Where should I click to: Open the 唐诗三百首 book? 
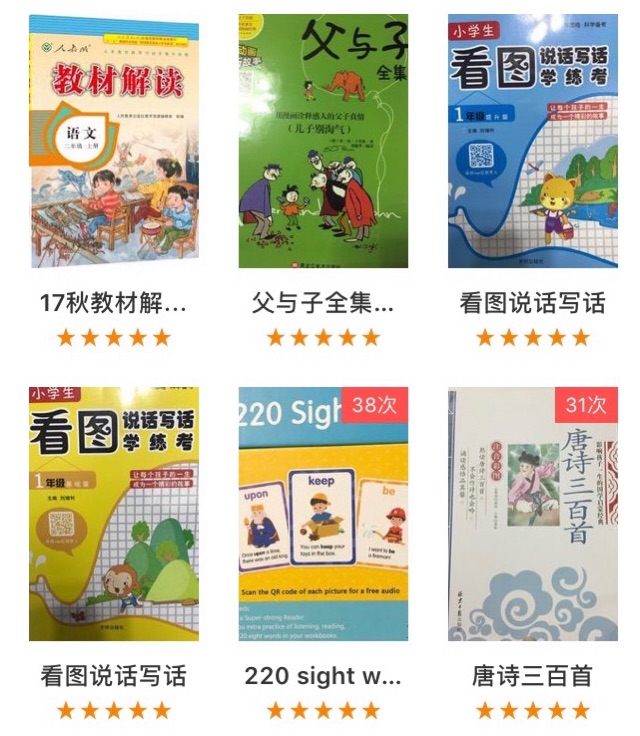tap(532, 514)
